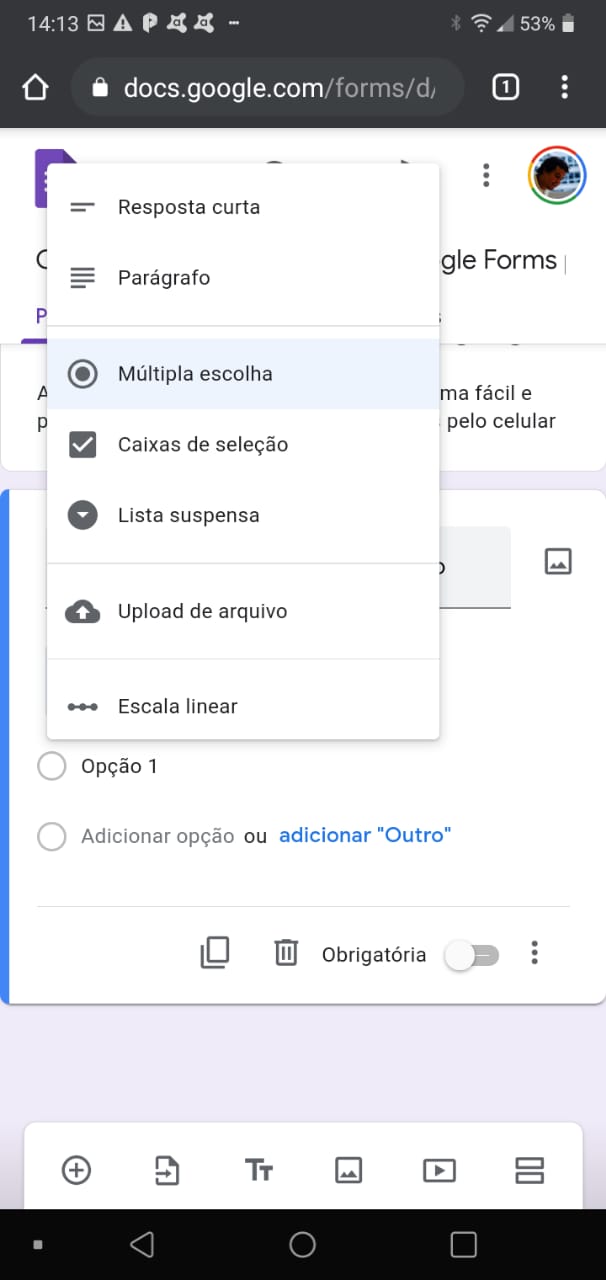
Task: Select Upload de arquivo option
Action: pos(243,611)
